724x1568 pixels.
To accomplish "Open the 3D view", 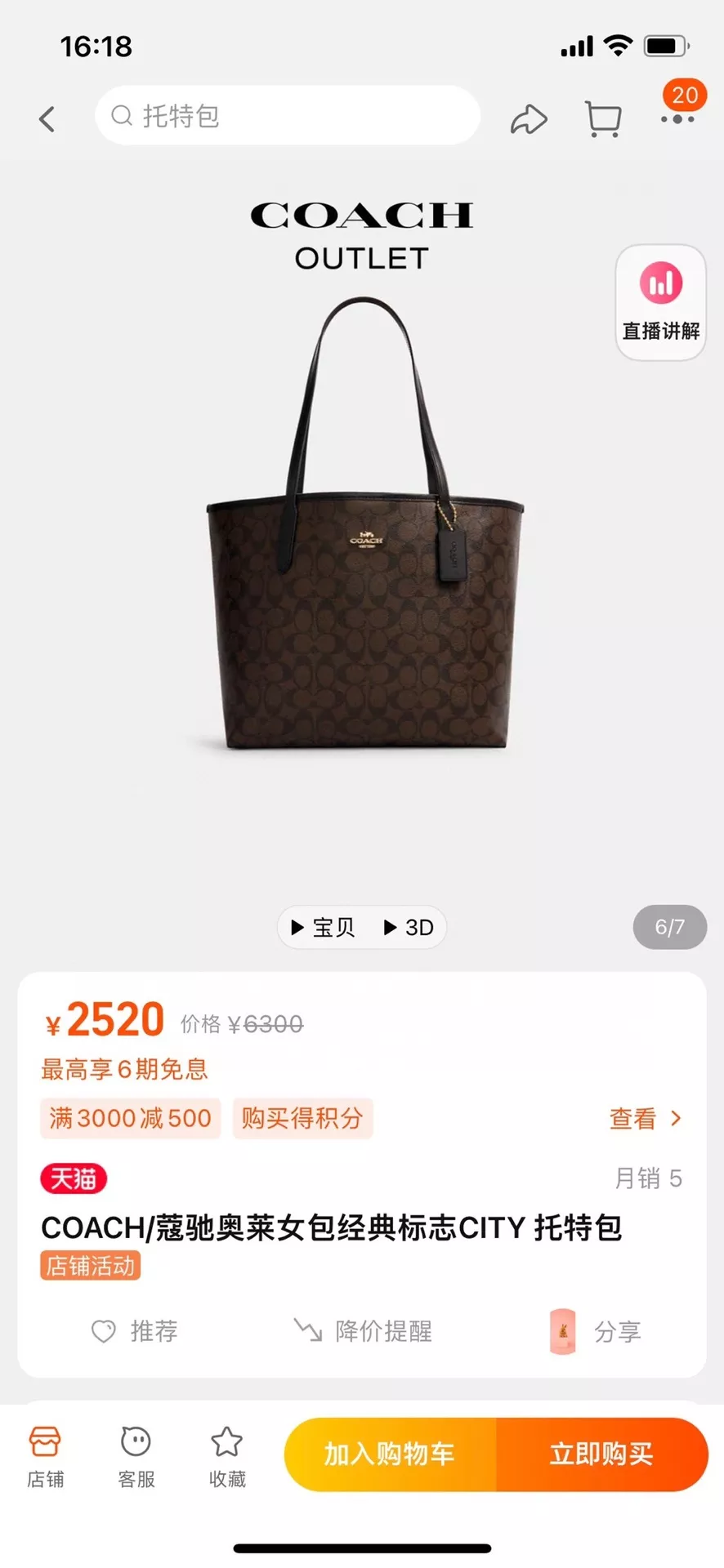I will 409,927.
